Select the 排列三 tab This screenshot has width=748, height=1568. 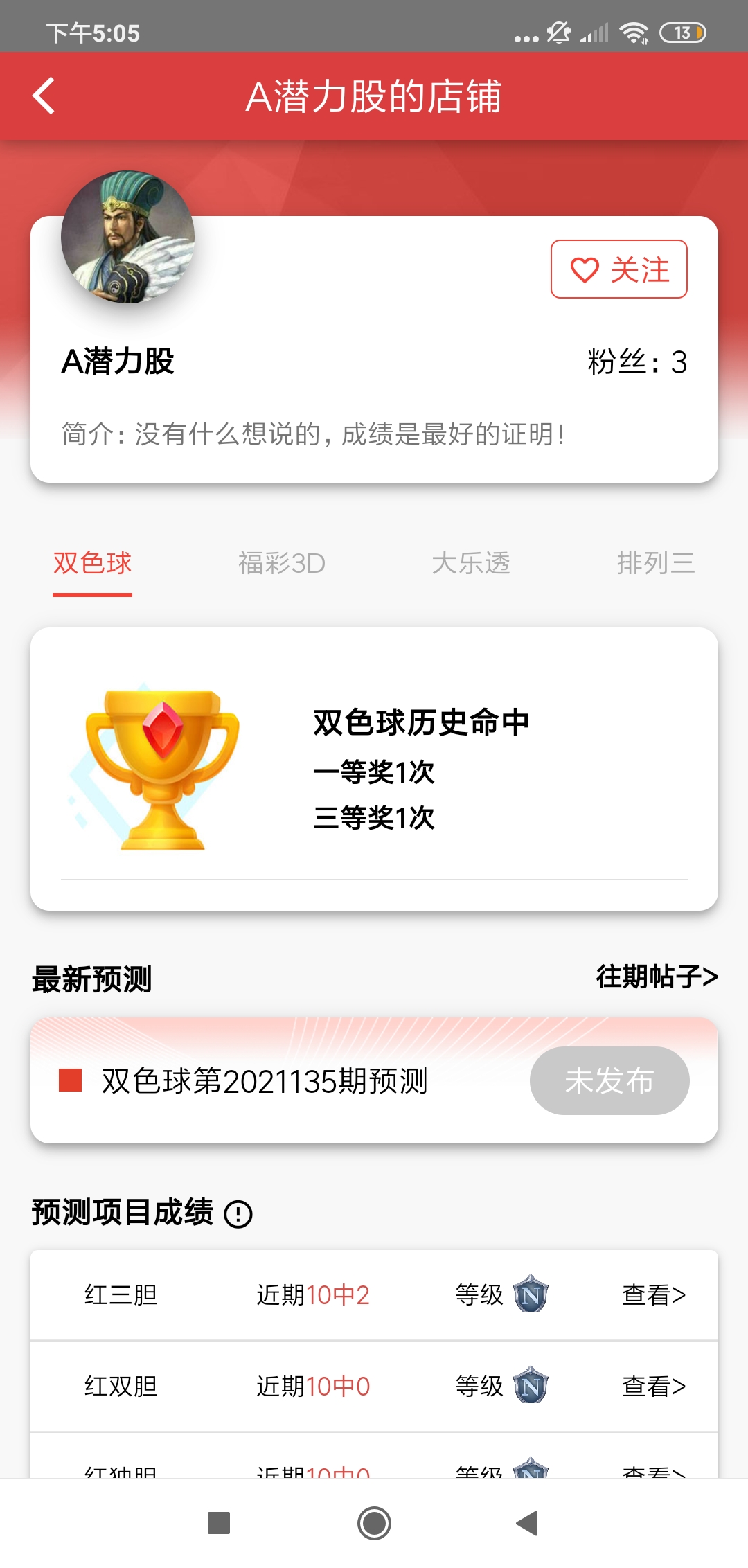(655, 563)
